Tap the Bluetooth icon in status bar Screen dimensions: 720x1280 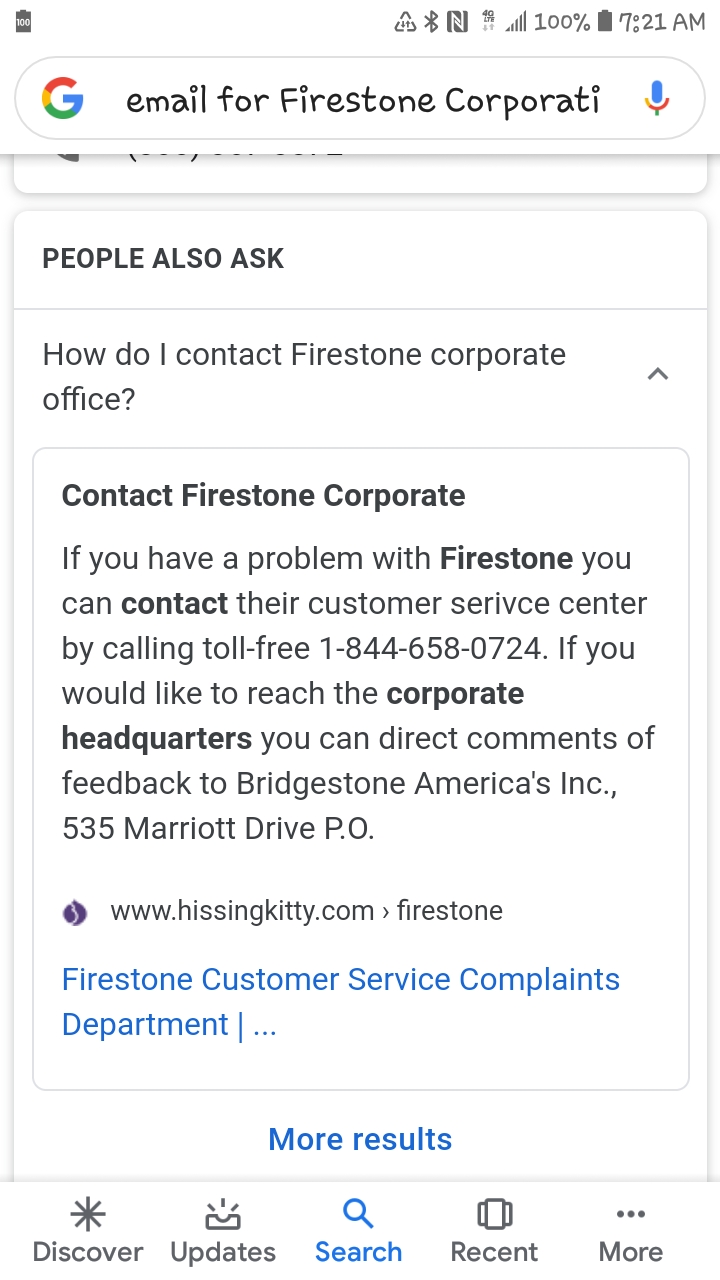click(x=431, y=20)
